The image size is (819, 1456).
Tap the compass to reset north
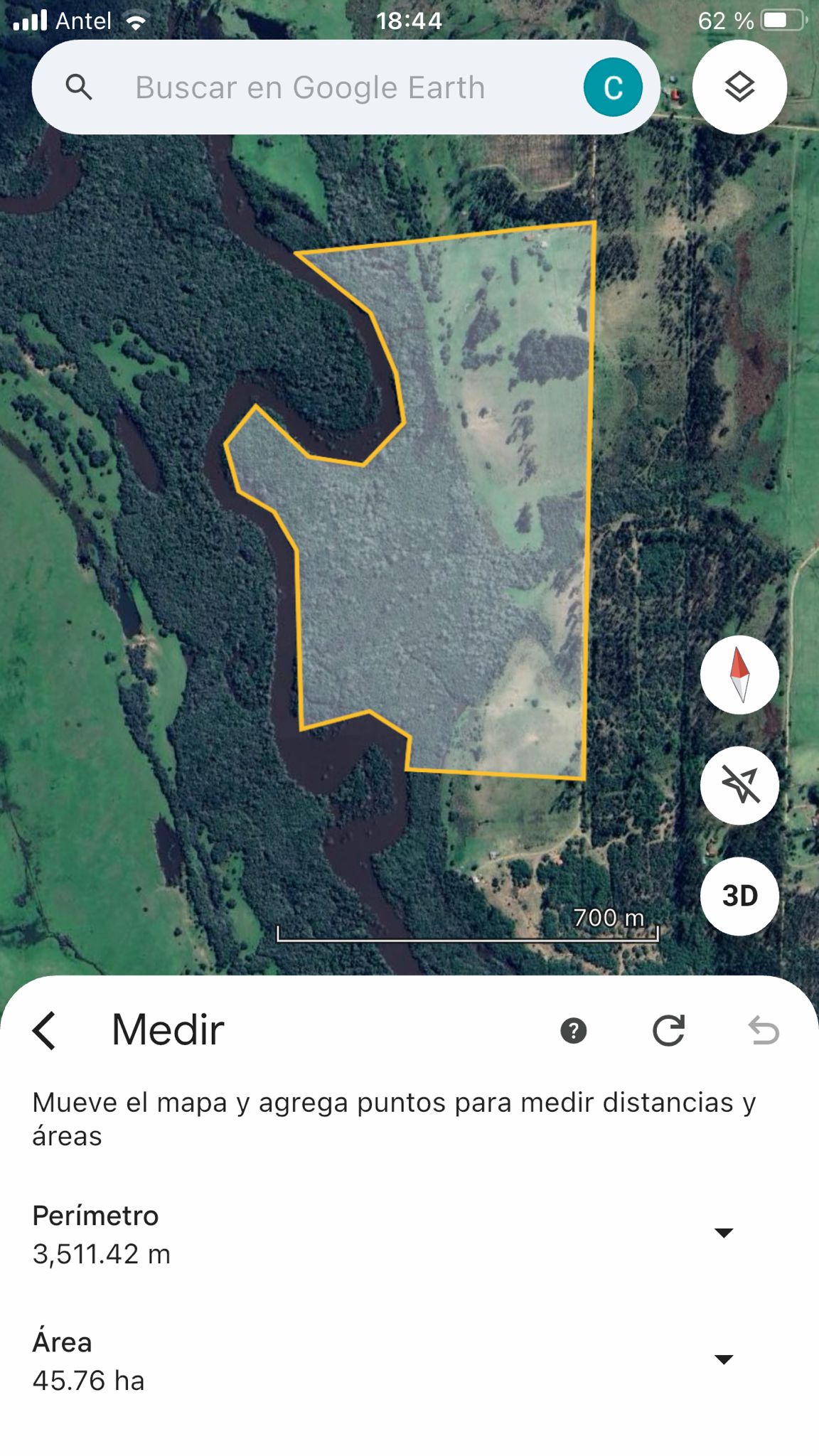point(739,675)
